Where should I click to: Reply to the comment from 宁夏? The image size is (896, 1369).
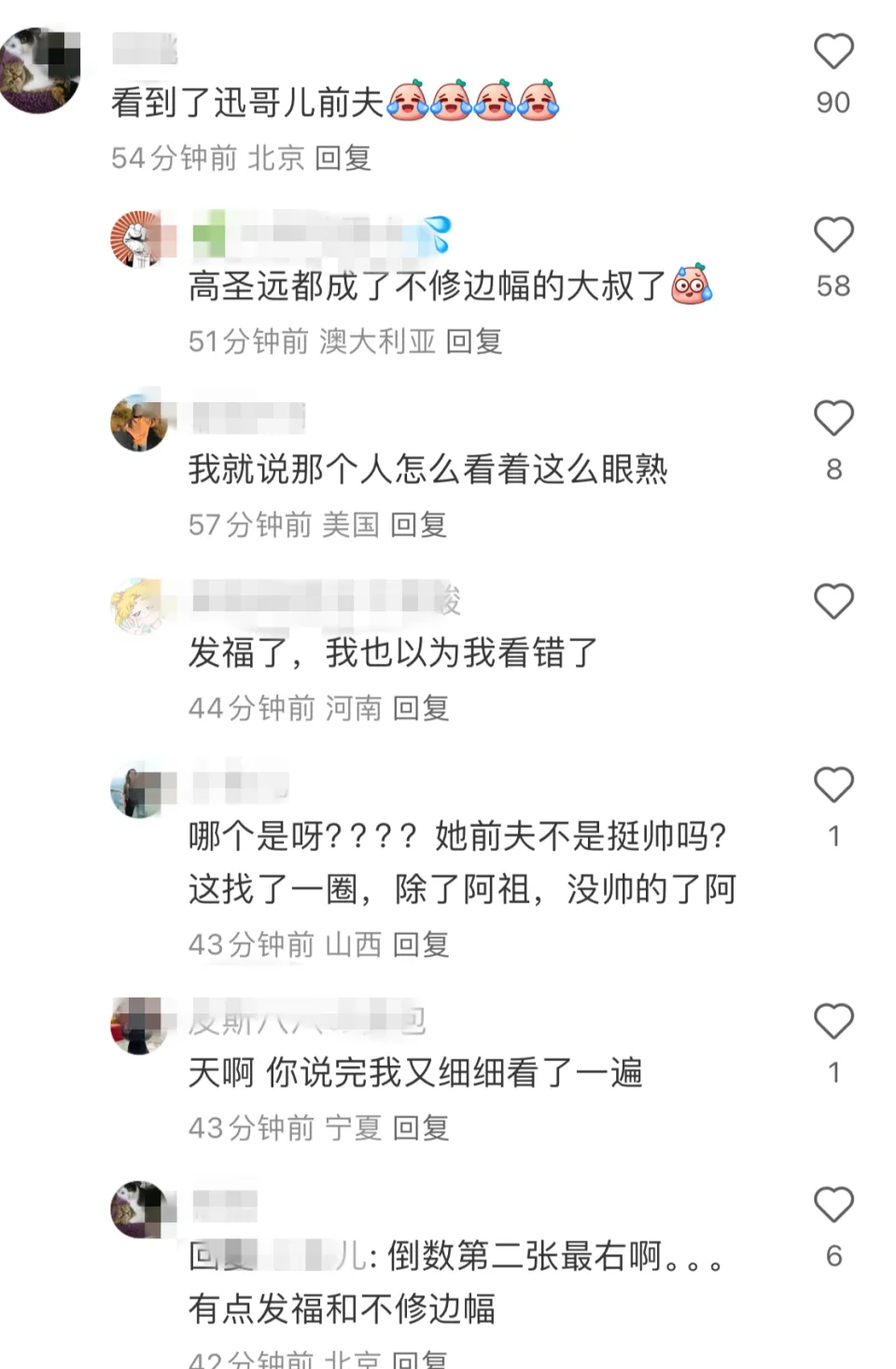click(x=421, y=1128)
